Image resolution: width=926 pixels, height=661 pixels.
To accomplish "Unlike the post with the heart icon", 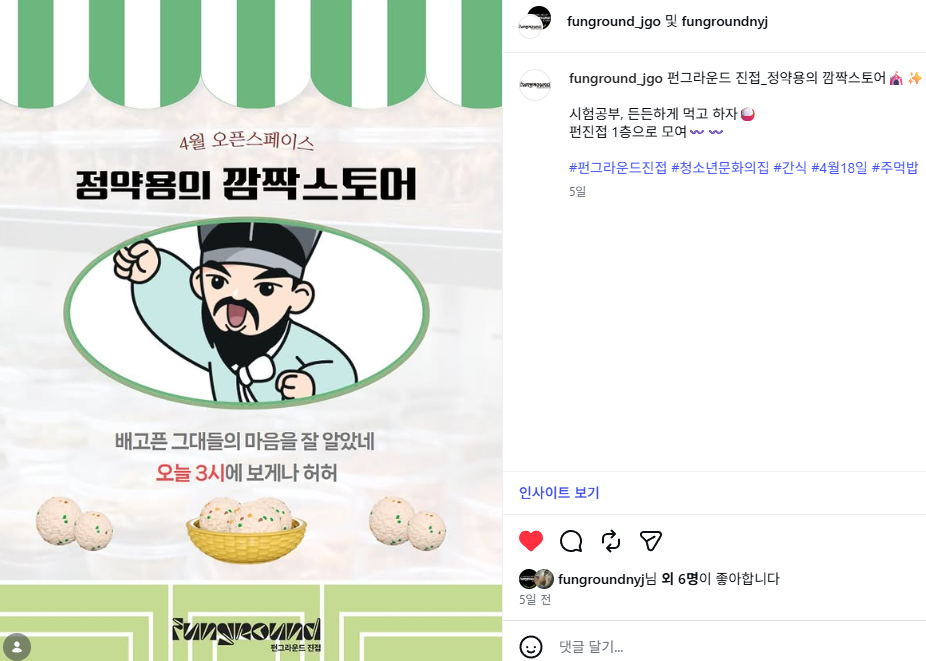I will click(x=531, y=541).
